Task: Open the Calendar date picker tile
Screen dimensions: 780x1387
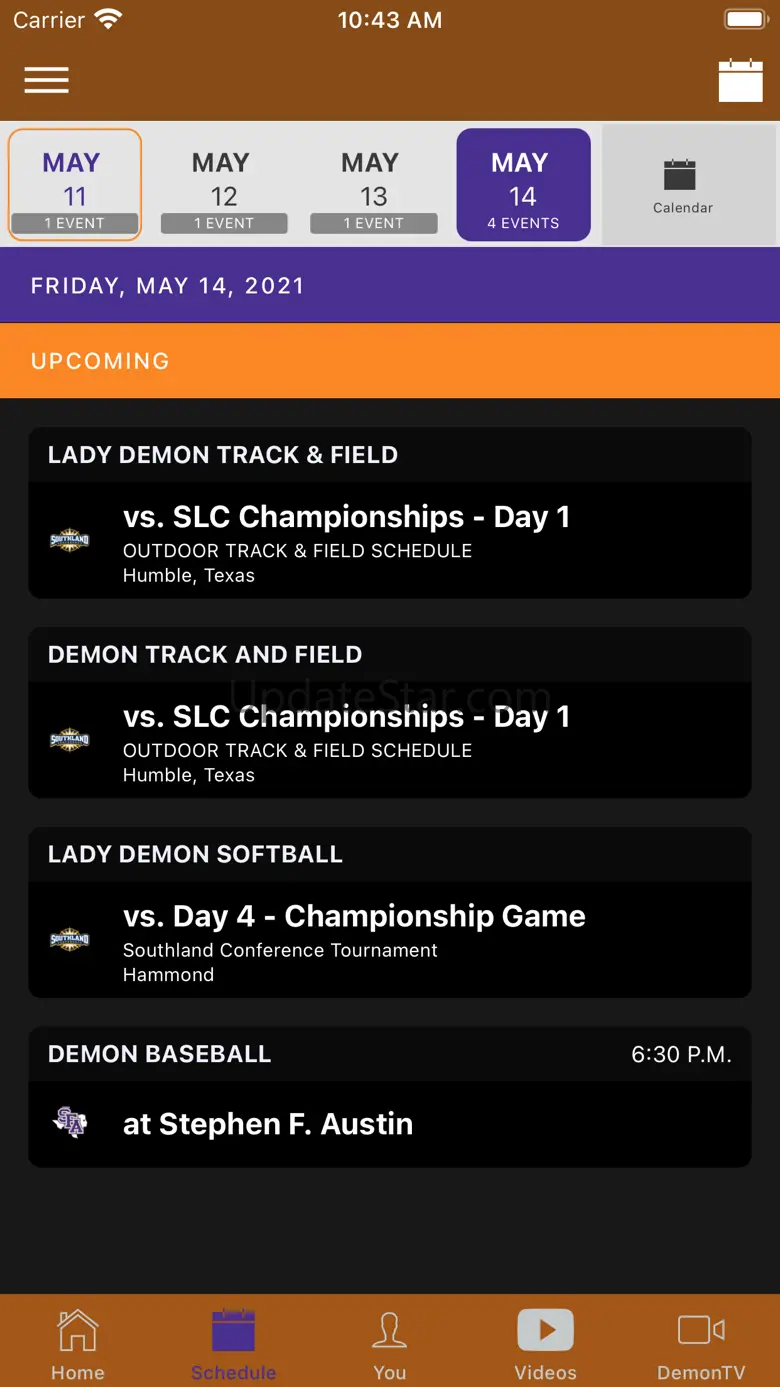Action: [x=683, y=185]
